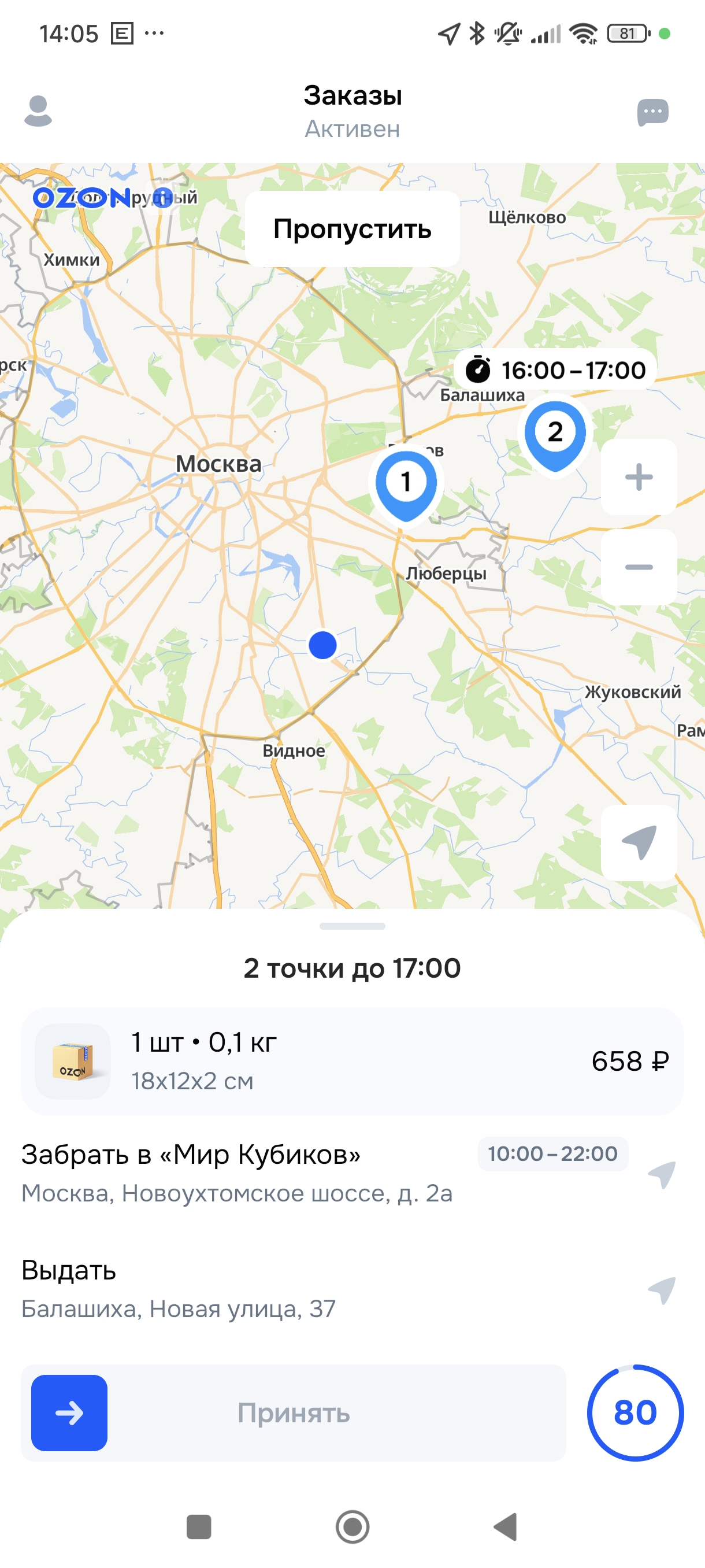
Task: Tap the sheet drag handle
Action: [352, 926]
